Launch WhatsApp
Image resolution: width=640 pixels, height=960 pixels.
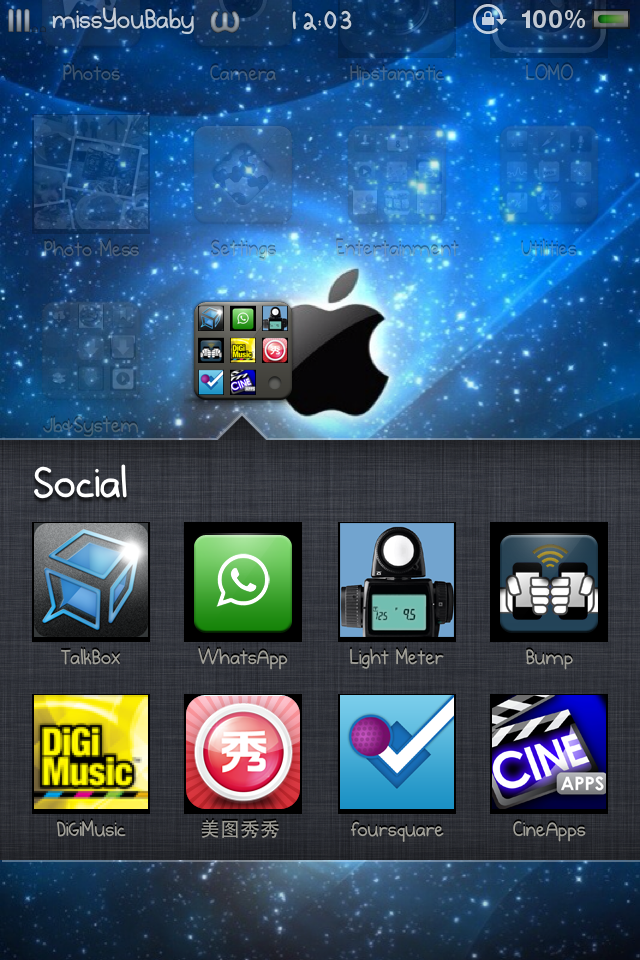pyautogui.click(x=243, y=581)
